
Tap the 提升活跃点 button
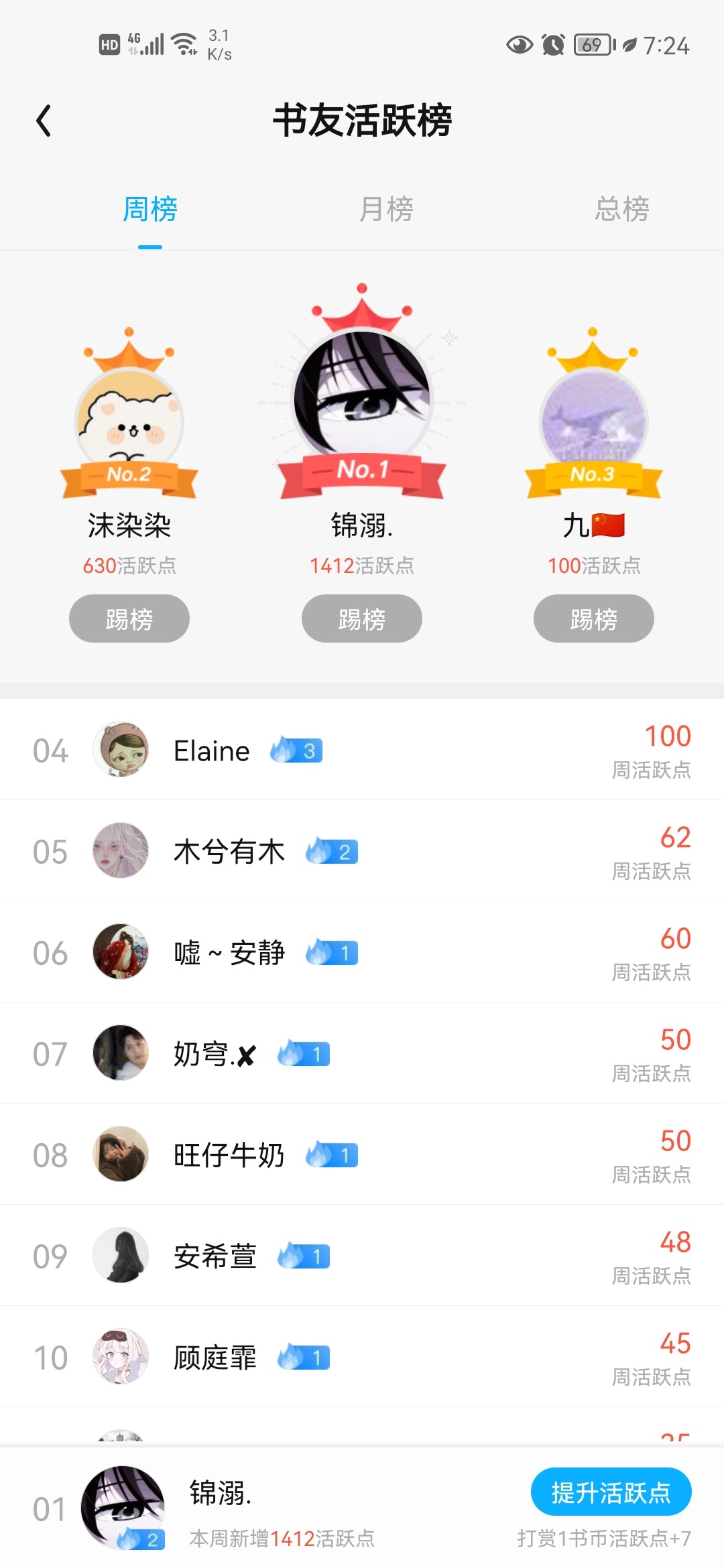pos(611,1492)
